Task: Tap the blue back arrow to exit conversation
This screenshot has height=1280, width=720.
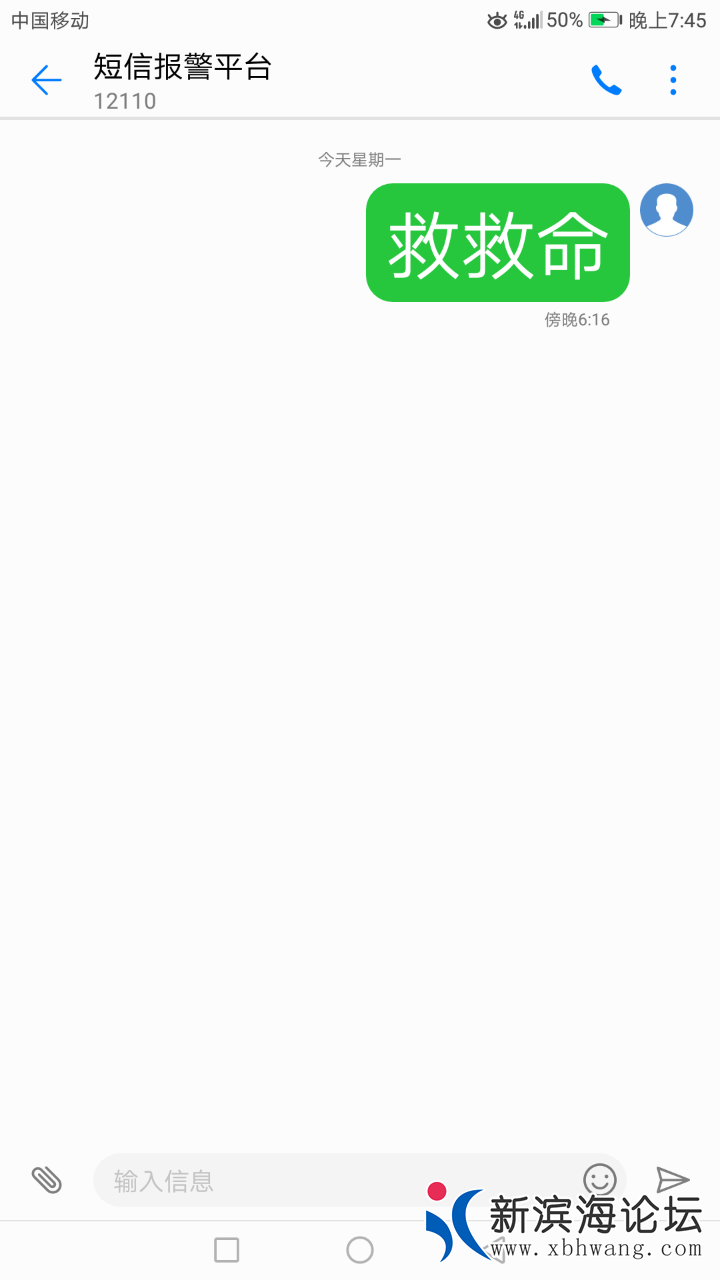Action: (46, 80)
